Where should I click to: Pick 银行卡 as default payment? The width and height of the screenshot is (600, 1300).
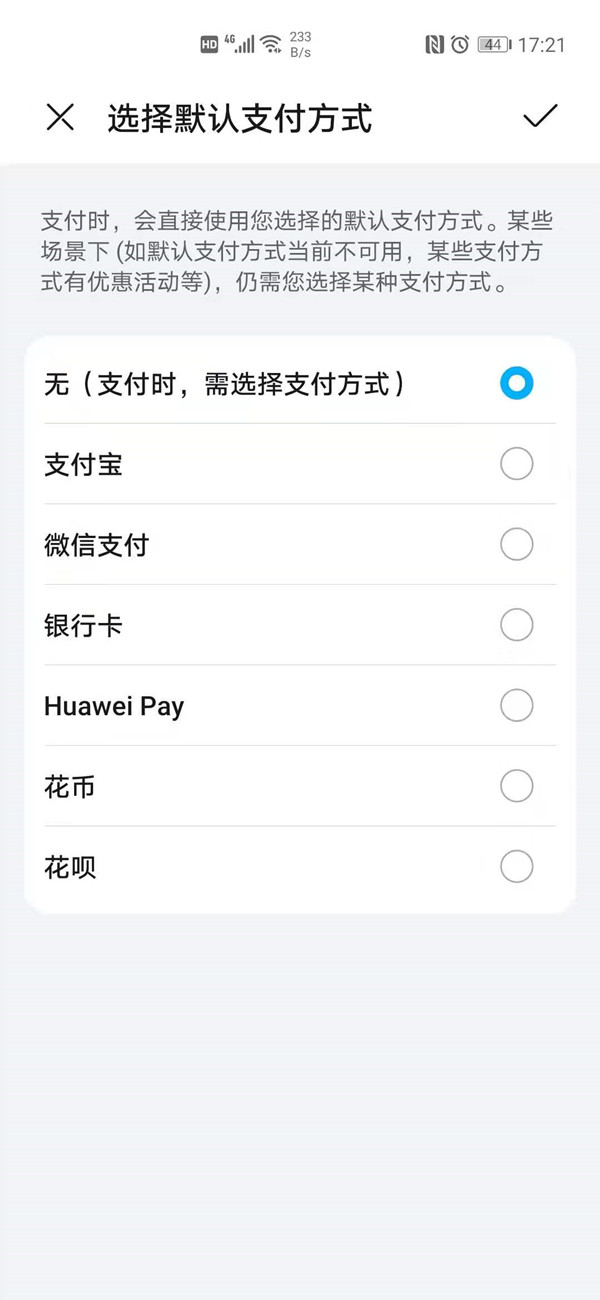[516, 626]
